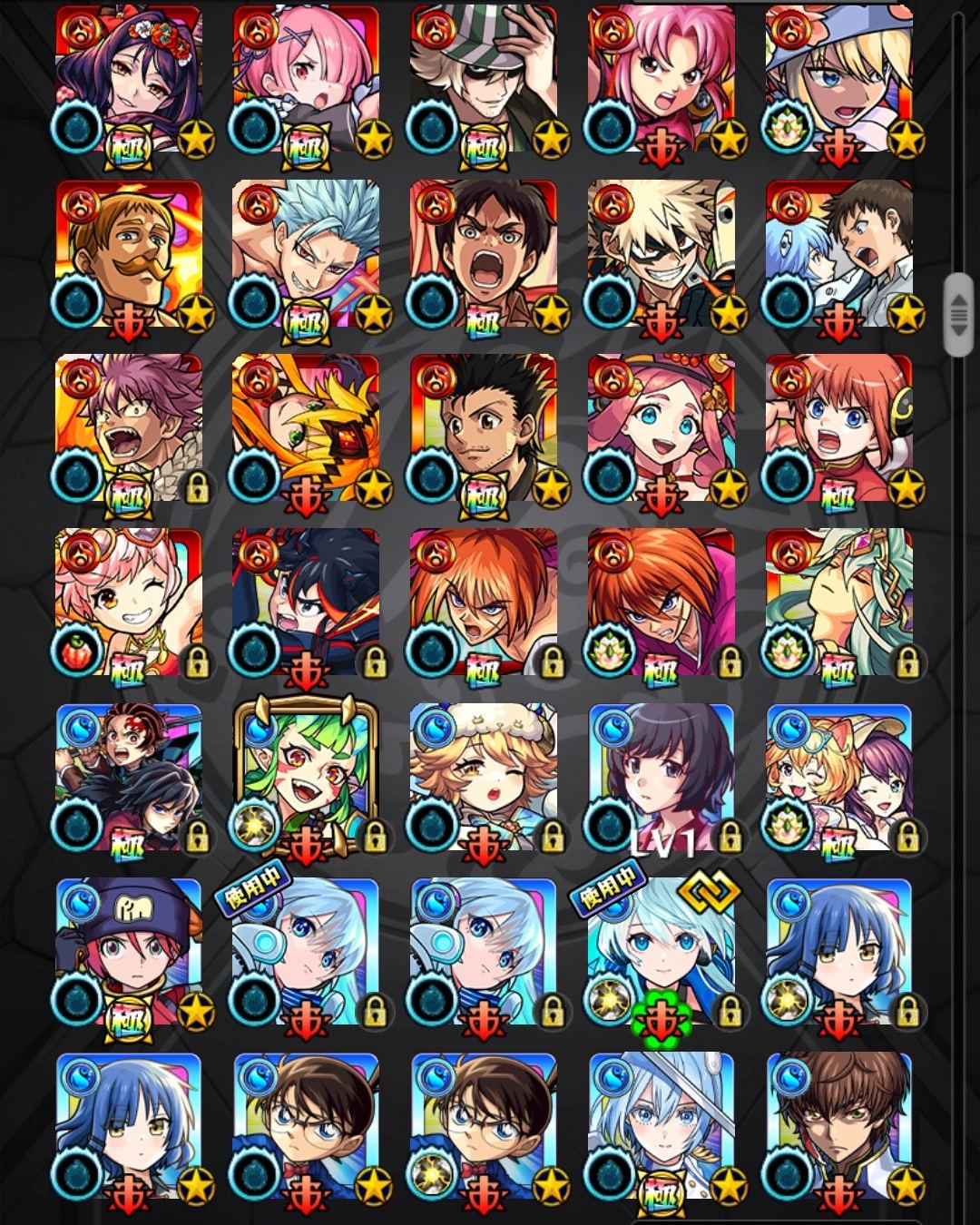Viewport: 980px width, 1225px height.
Task: Open the silver-haired girl holding a sword
Action: click(x=661, y=1127)
